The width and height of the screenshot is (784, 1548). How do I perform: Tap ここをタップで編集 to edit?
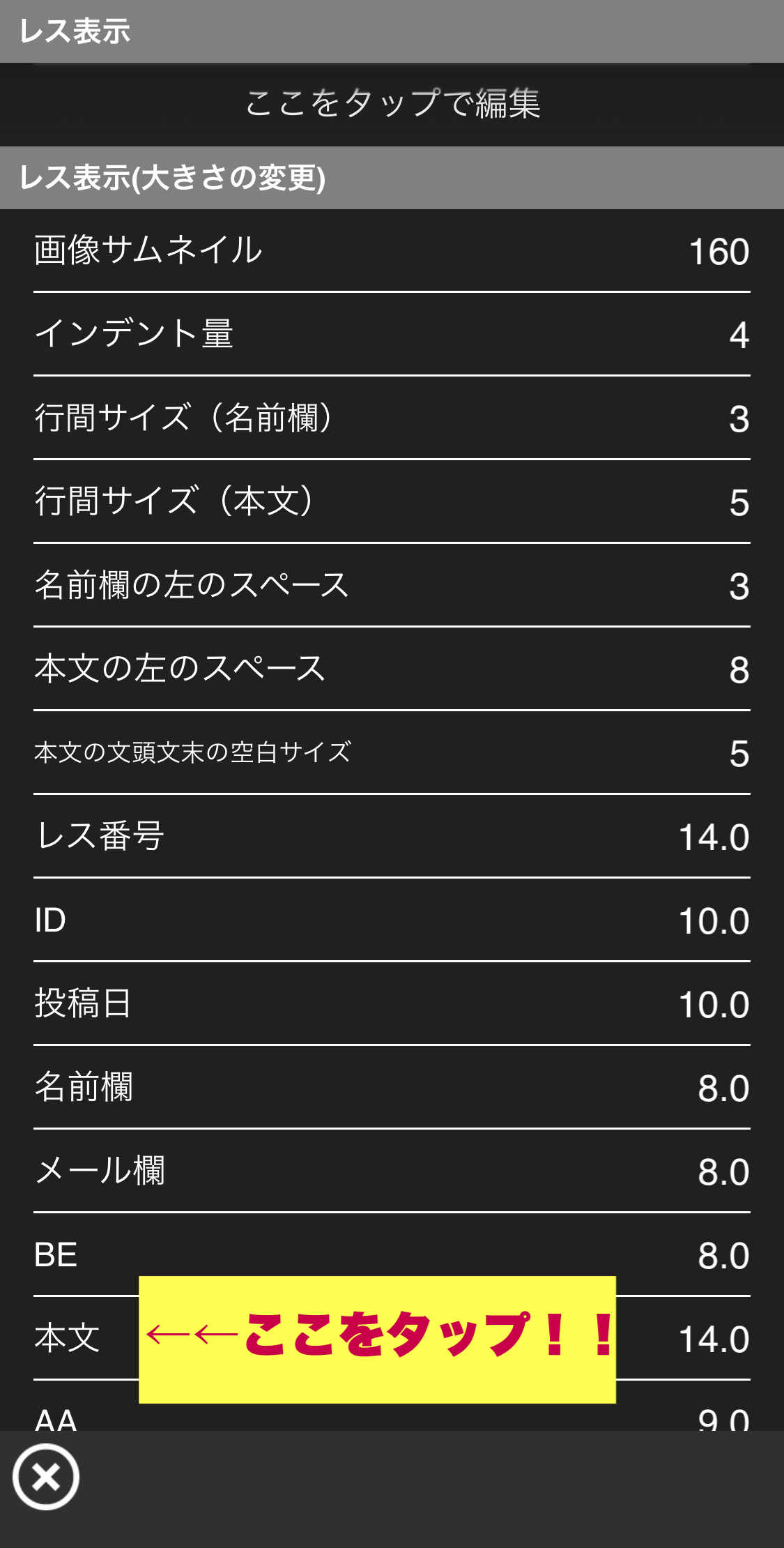(x=392, y=105)
